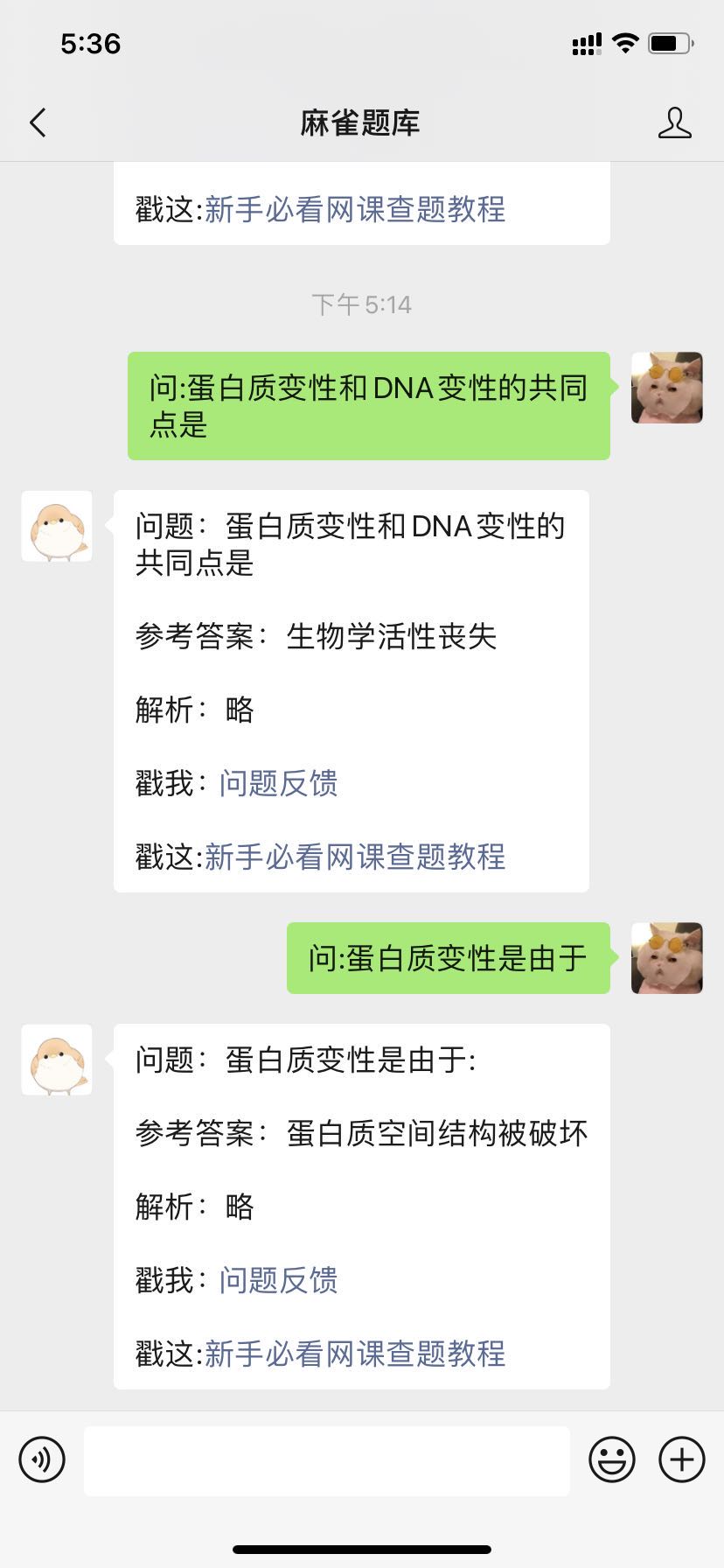Open the plus attachments menu
This screenshot has width=724, height=1568.
point(682,1459)
